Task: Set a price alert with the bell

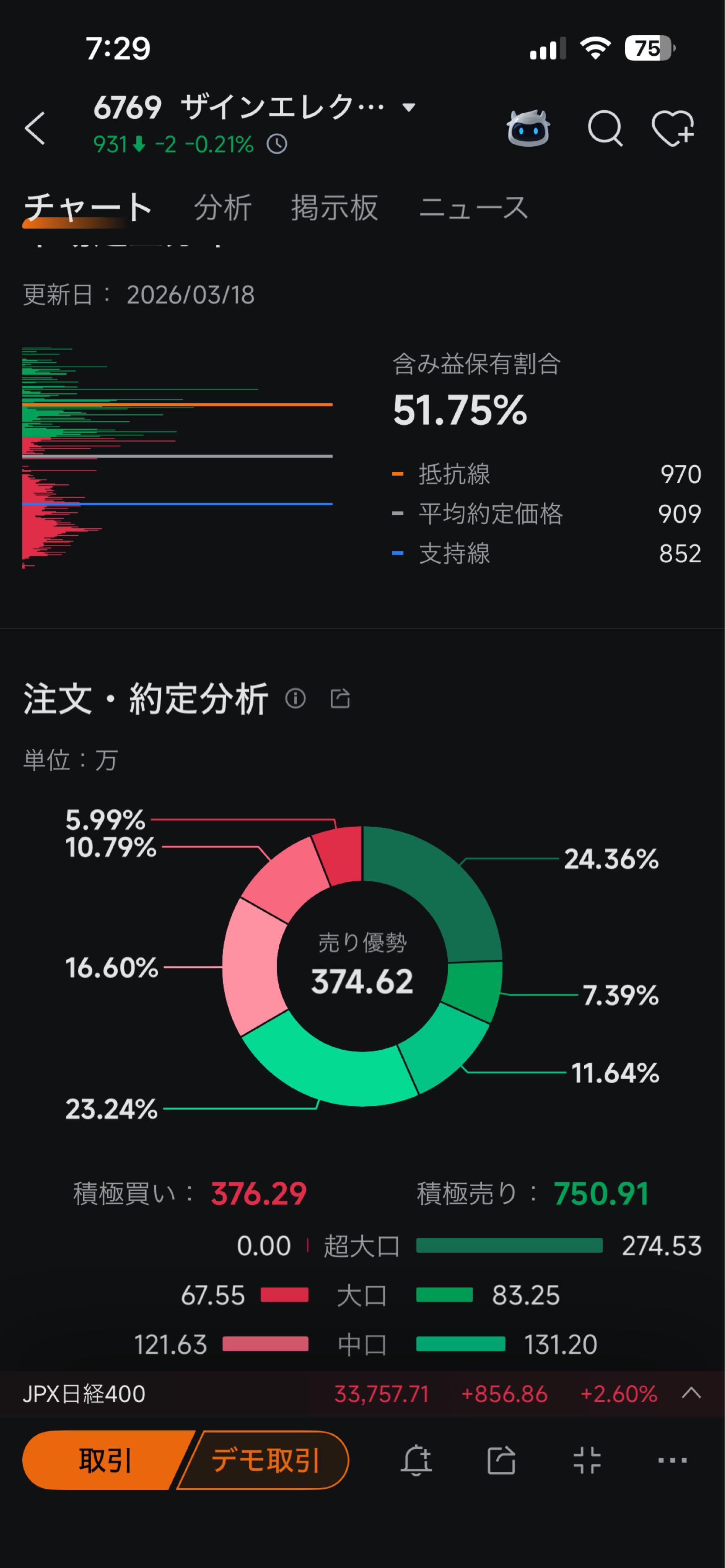Action: [x=417, y=1460]
